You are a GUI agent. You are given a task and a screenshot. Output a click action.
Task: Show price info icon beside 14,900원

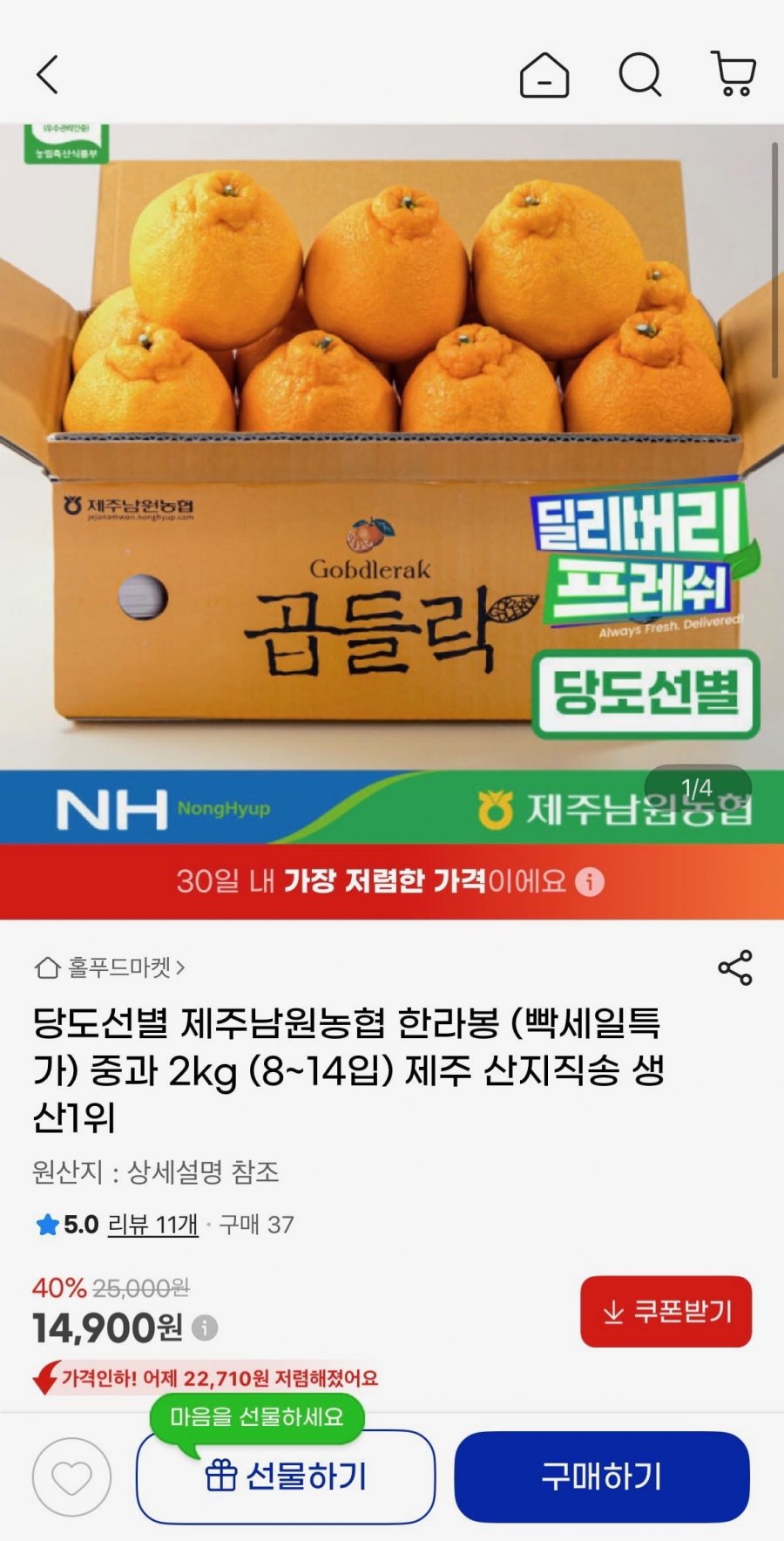point(205,1328)
